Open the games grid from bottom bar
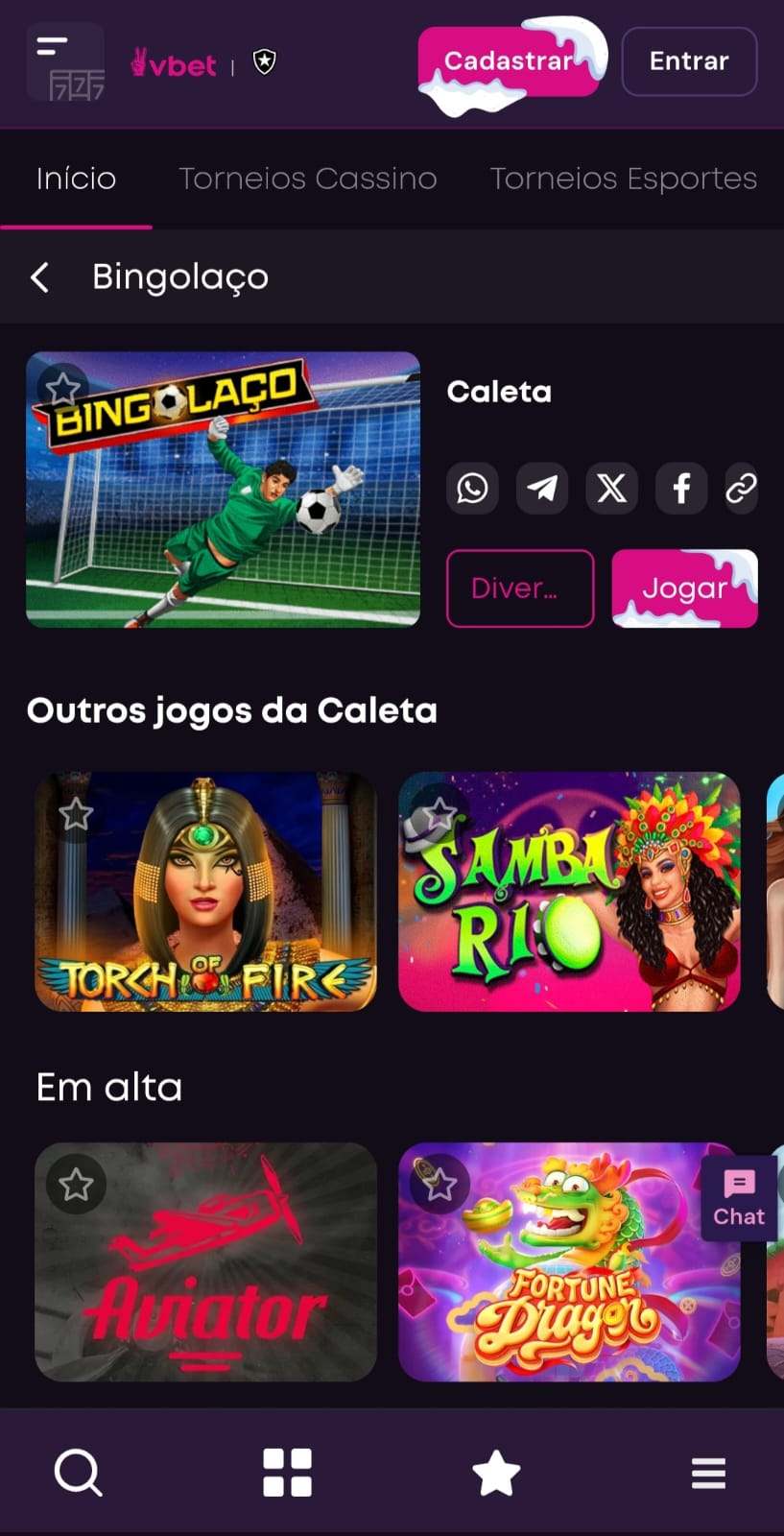 (x=286, y=1472)
